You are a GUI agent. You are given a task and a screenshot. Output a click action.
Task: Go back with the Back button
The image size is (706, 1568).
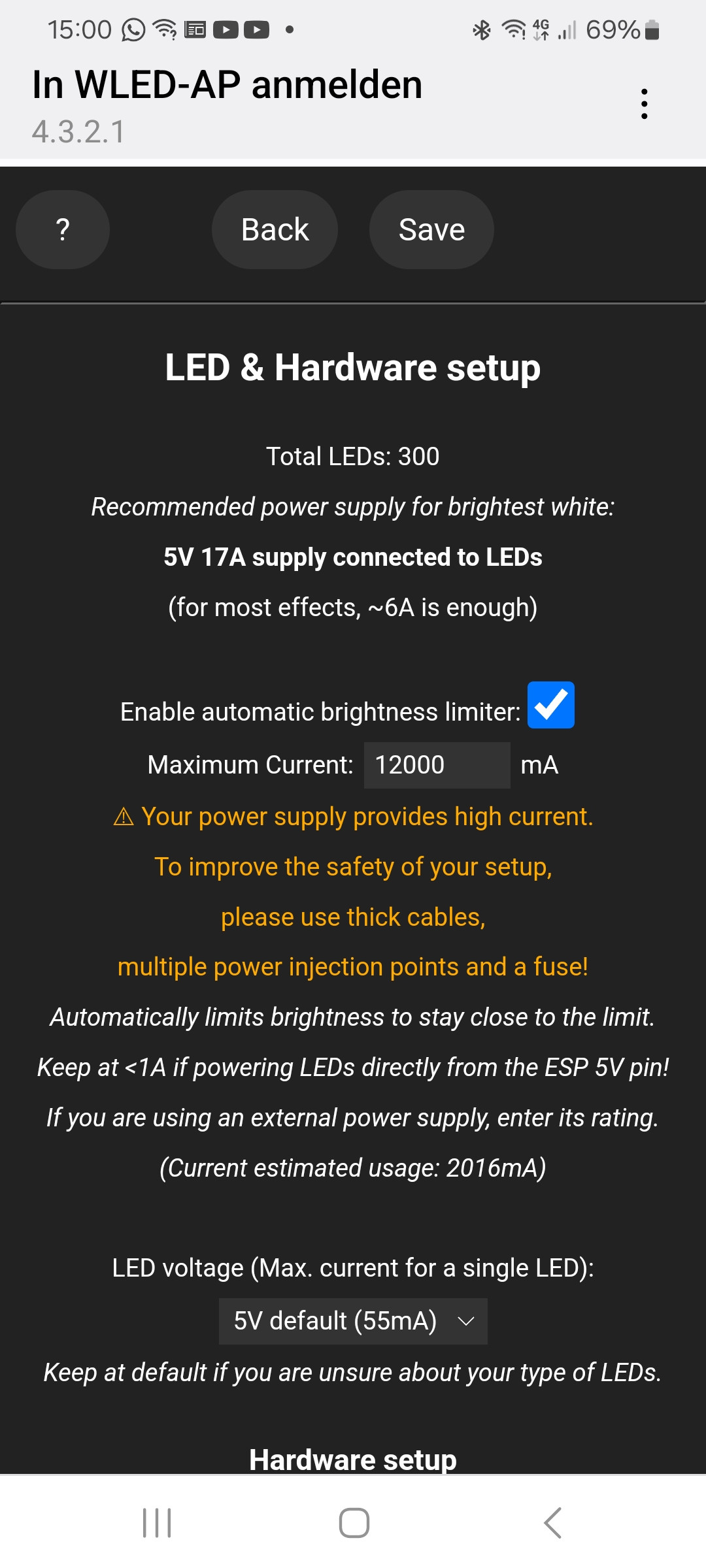tap(275, 229)
